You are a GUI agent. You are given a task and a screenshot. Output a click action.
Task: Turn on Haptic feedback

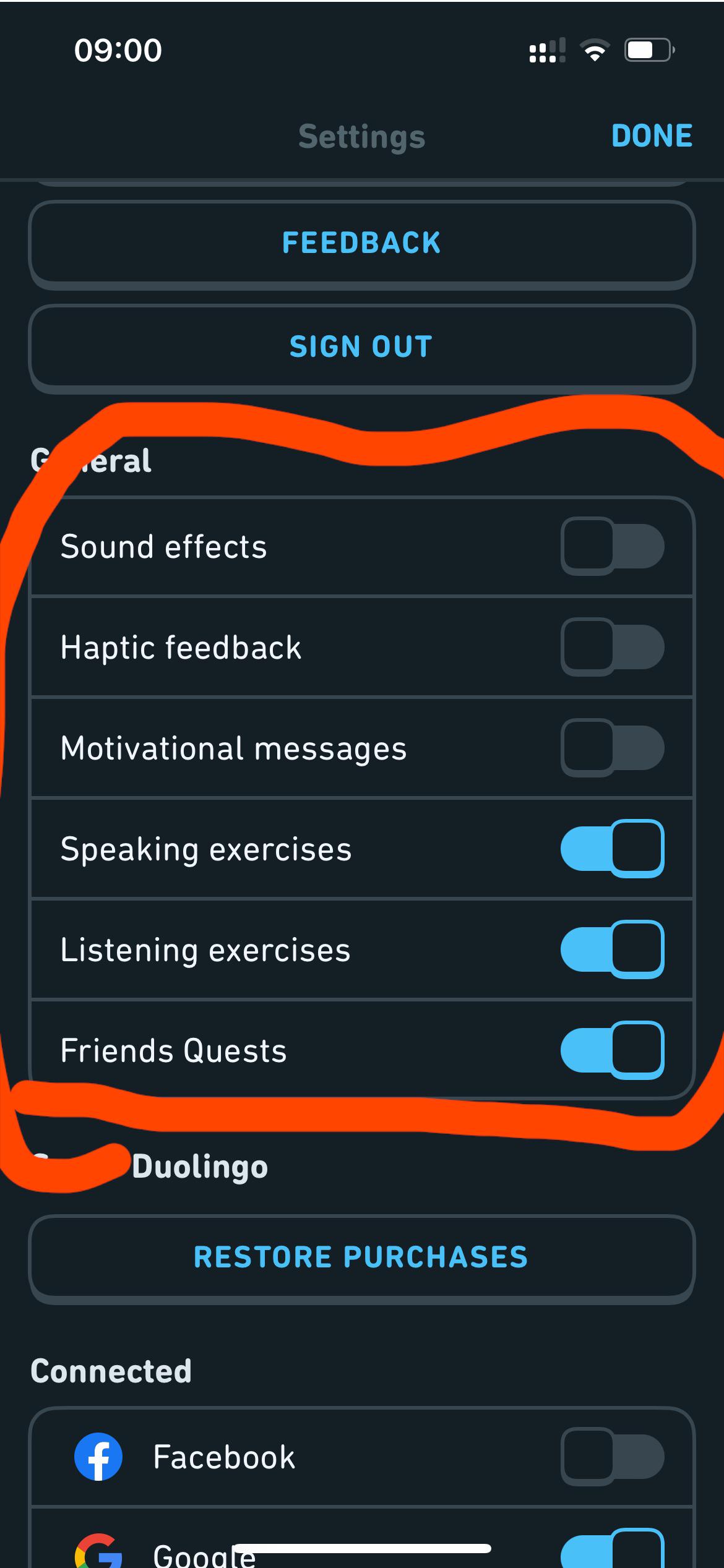point(613,647)
